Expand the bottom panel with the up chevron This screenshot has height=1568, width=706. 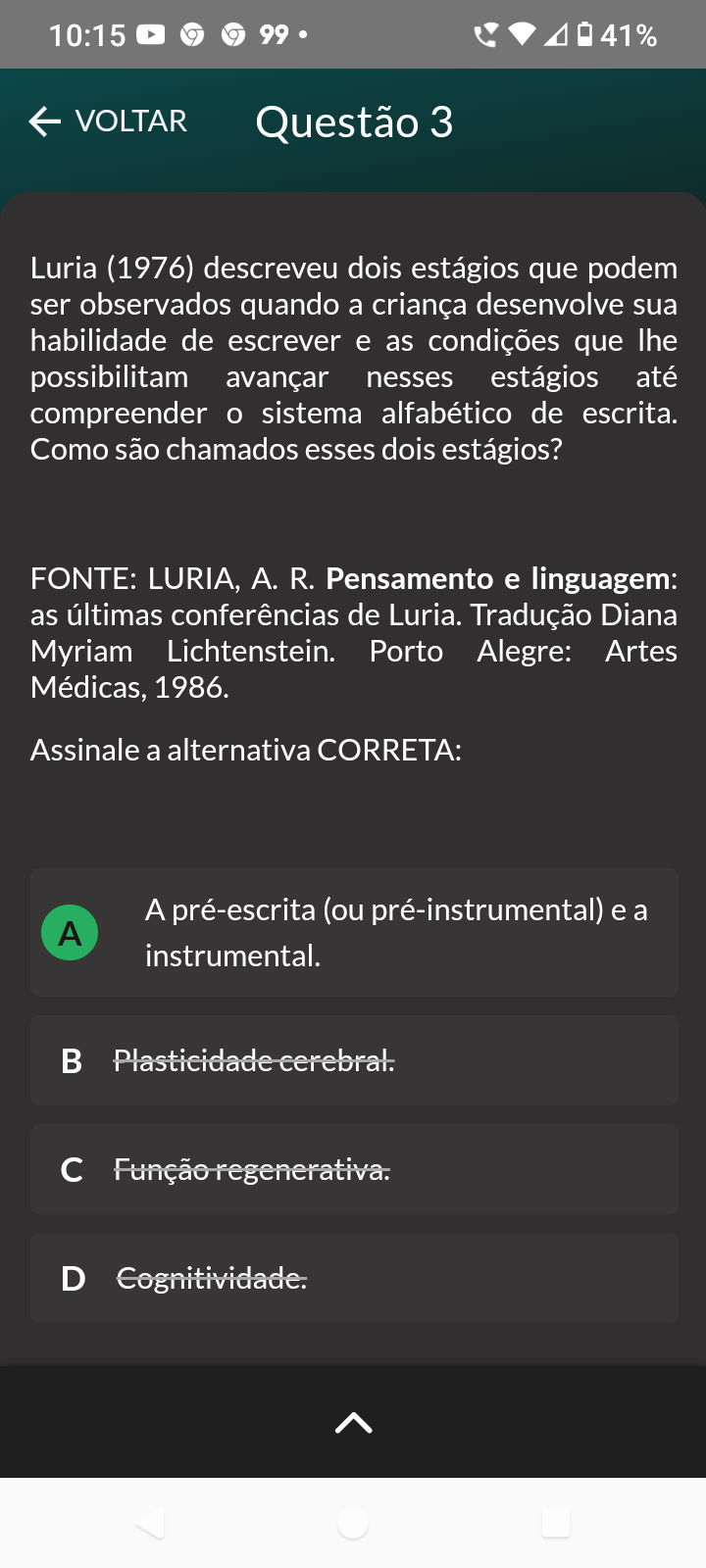click(x=353, y=1423)
